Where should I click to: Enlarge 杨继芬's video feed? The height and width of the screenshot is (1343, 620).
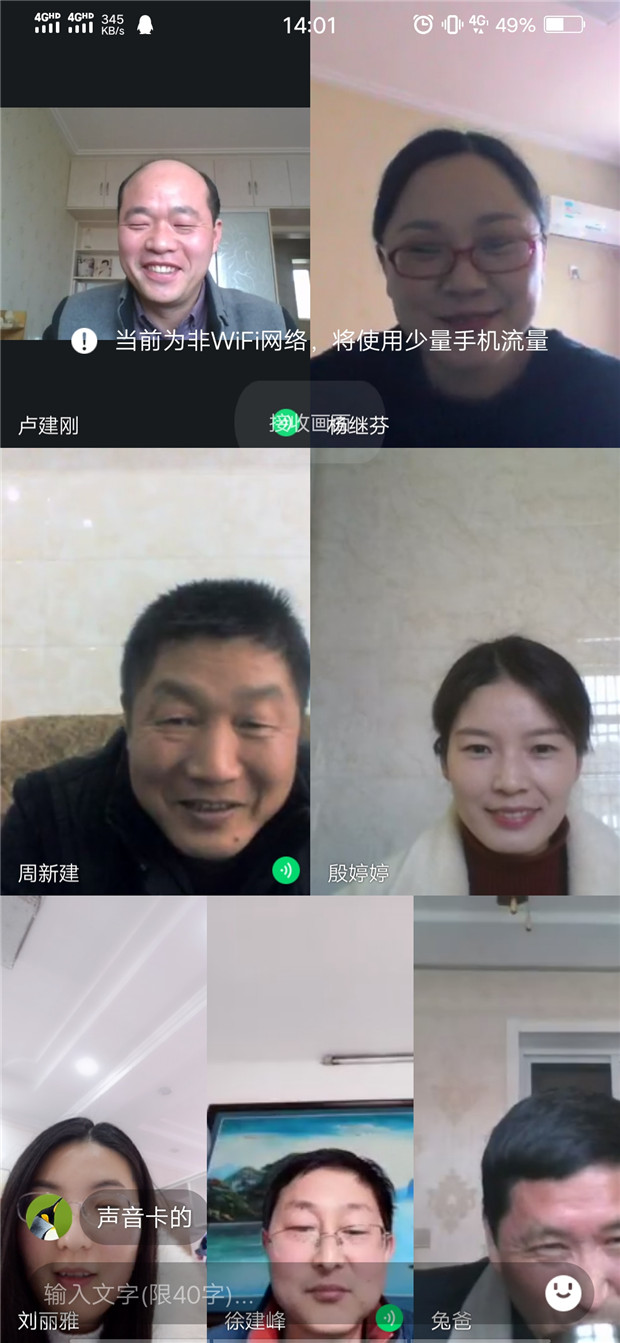465,230
